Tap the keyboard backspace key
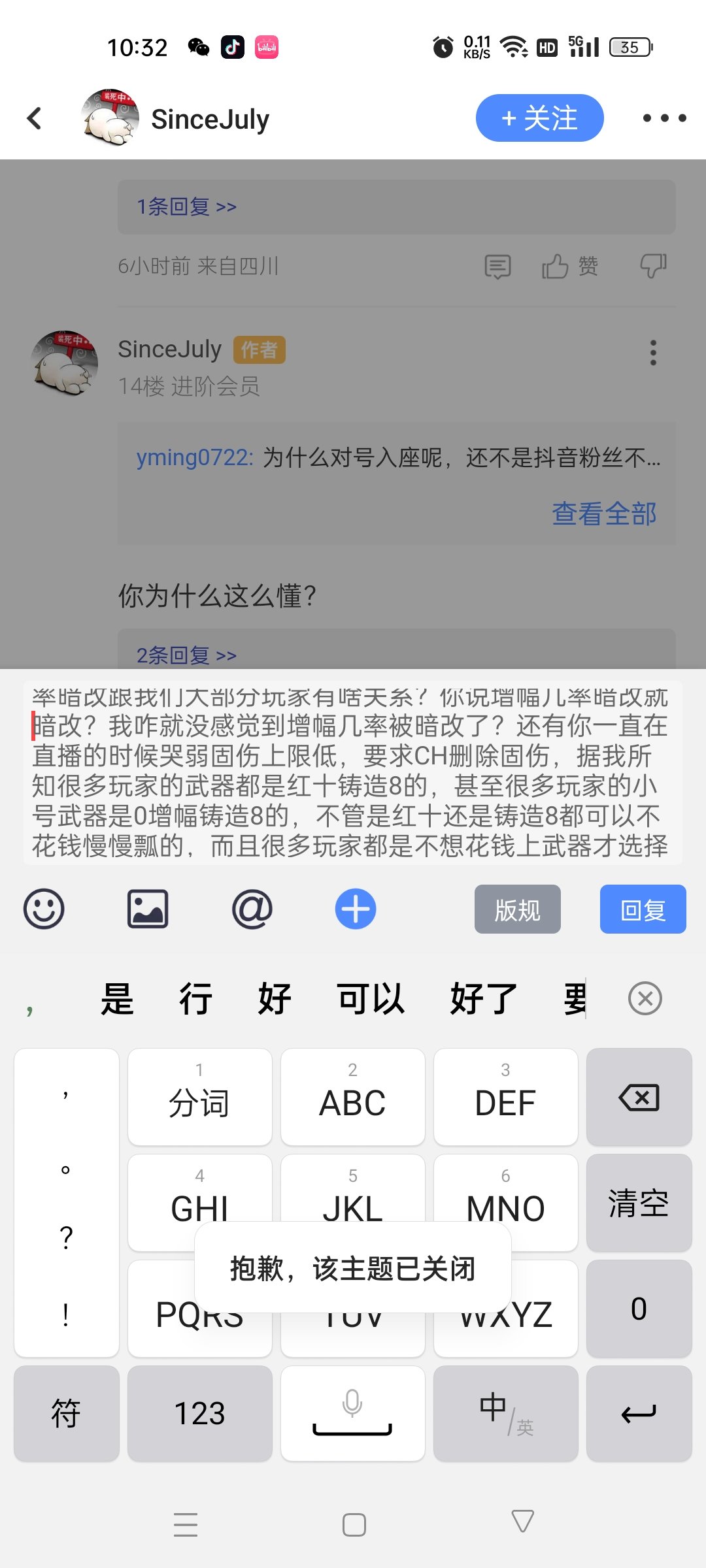 click(x=639, y=1097)
